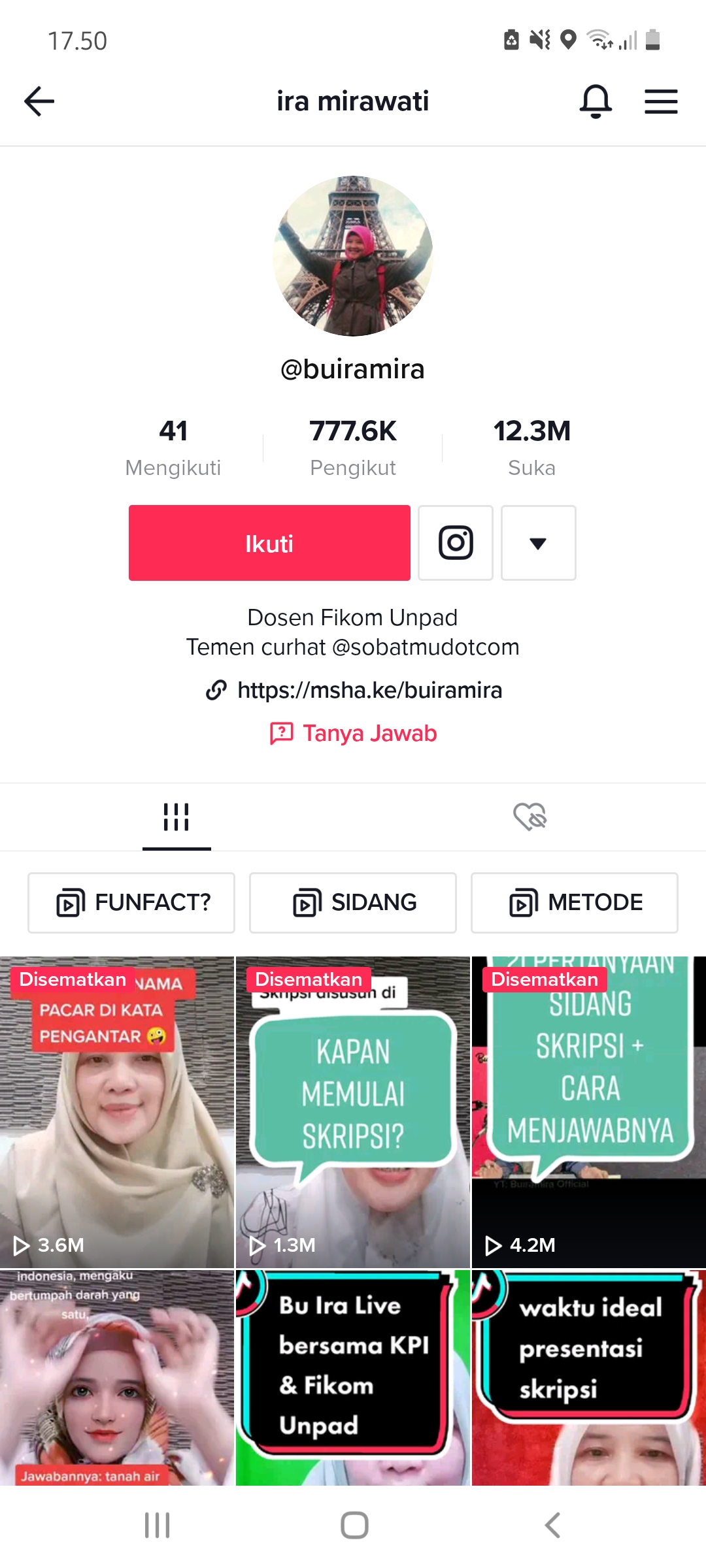This screenshot has width=706, height=1568.
Task: Switch to the liked videos tab
Action: (x=529, y=817)
